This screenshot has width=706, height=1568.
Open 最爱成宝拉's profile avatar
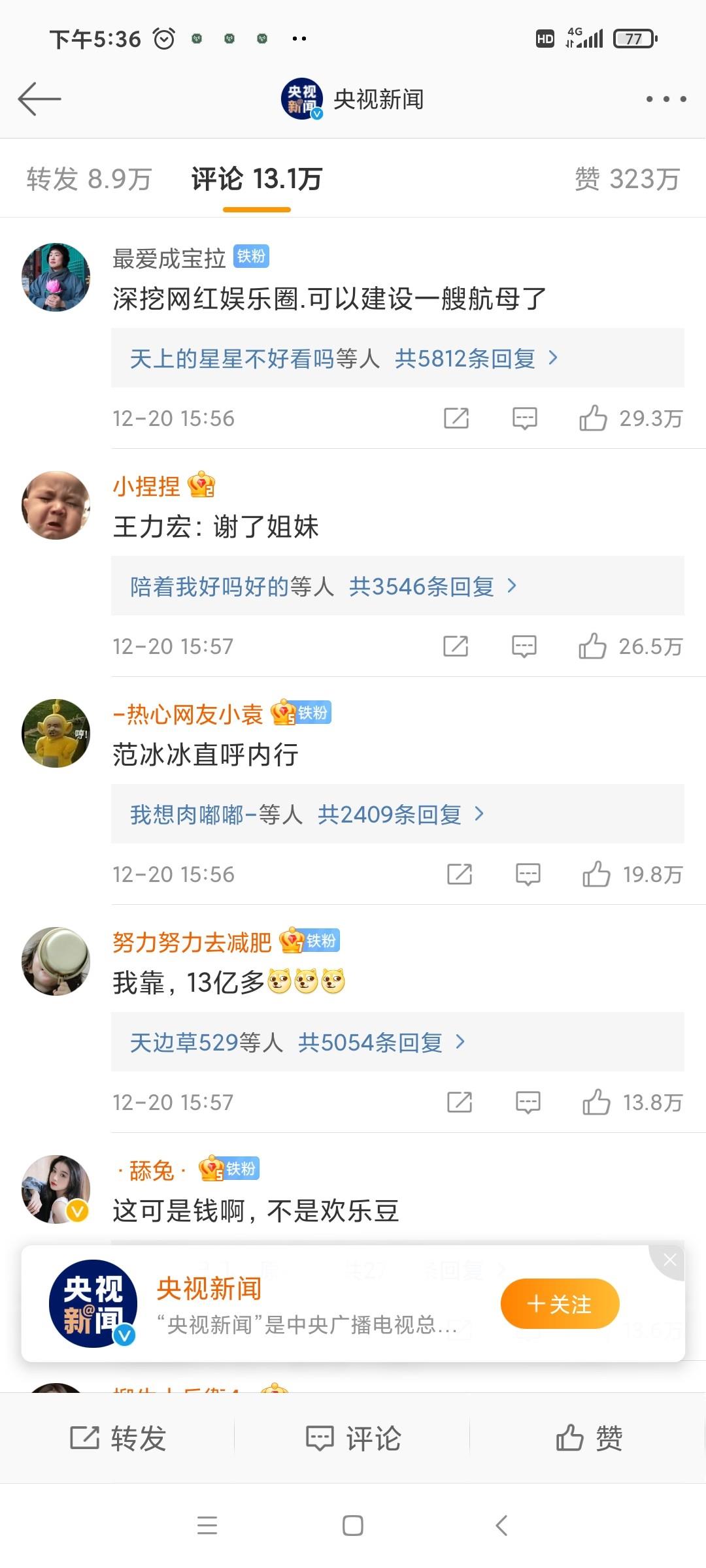coord(56,277)
